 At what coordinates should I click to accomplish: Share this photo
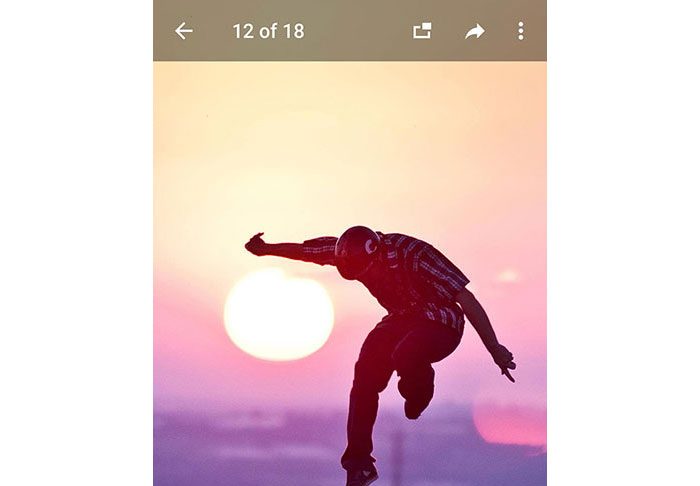[474, 31]
